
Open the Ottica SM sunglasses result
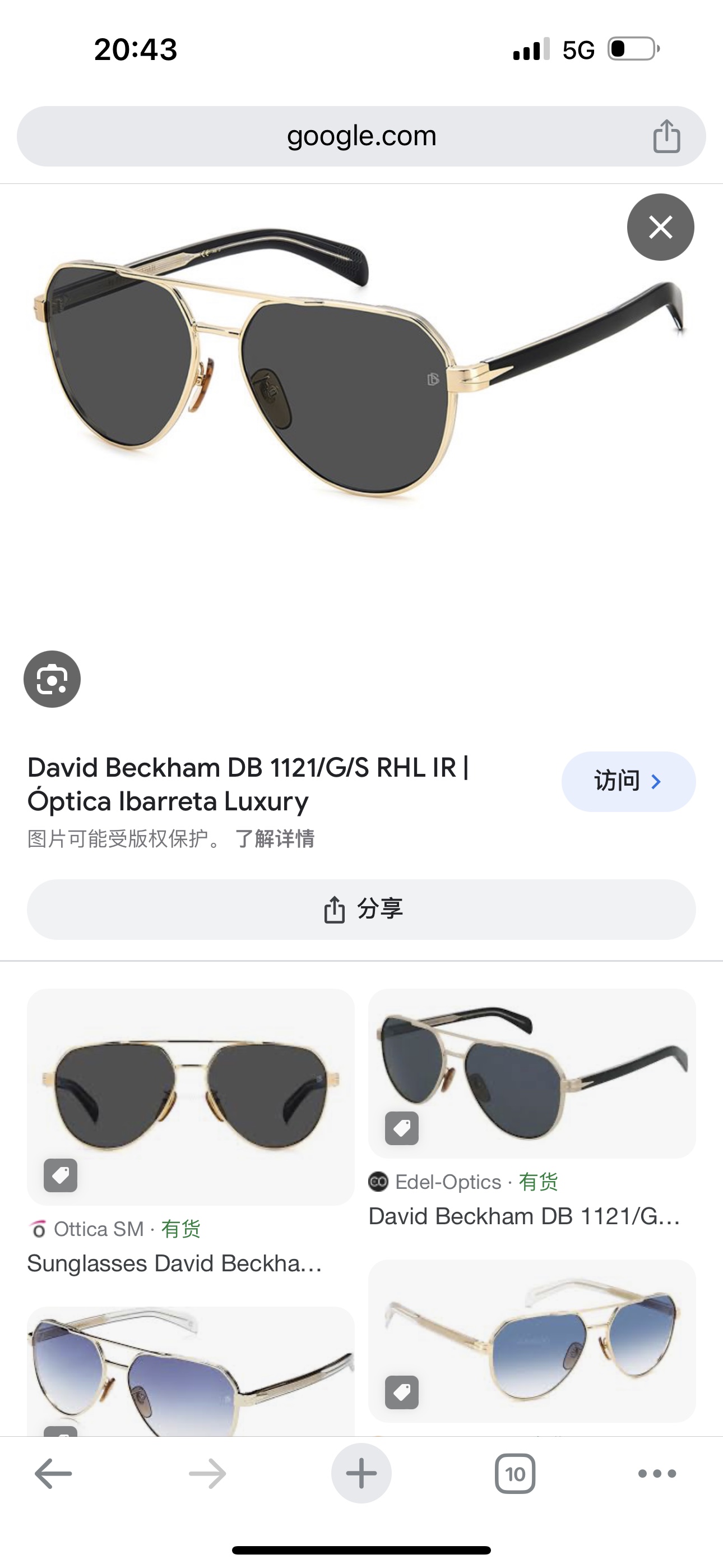pyautogui.click(x=191, y=1097)
